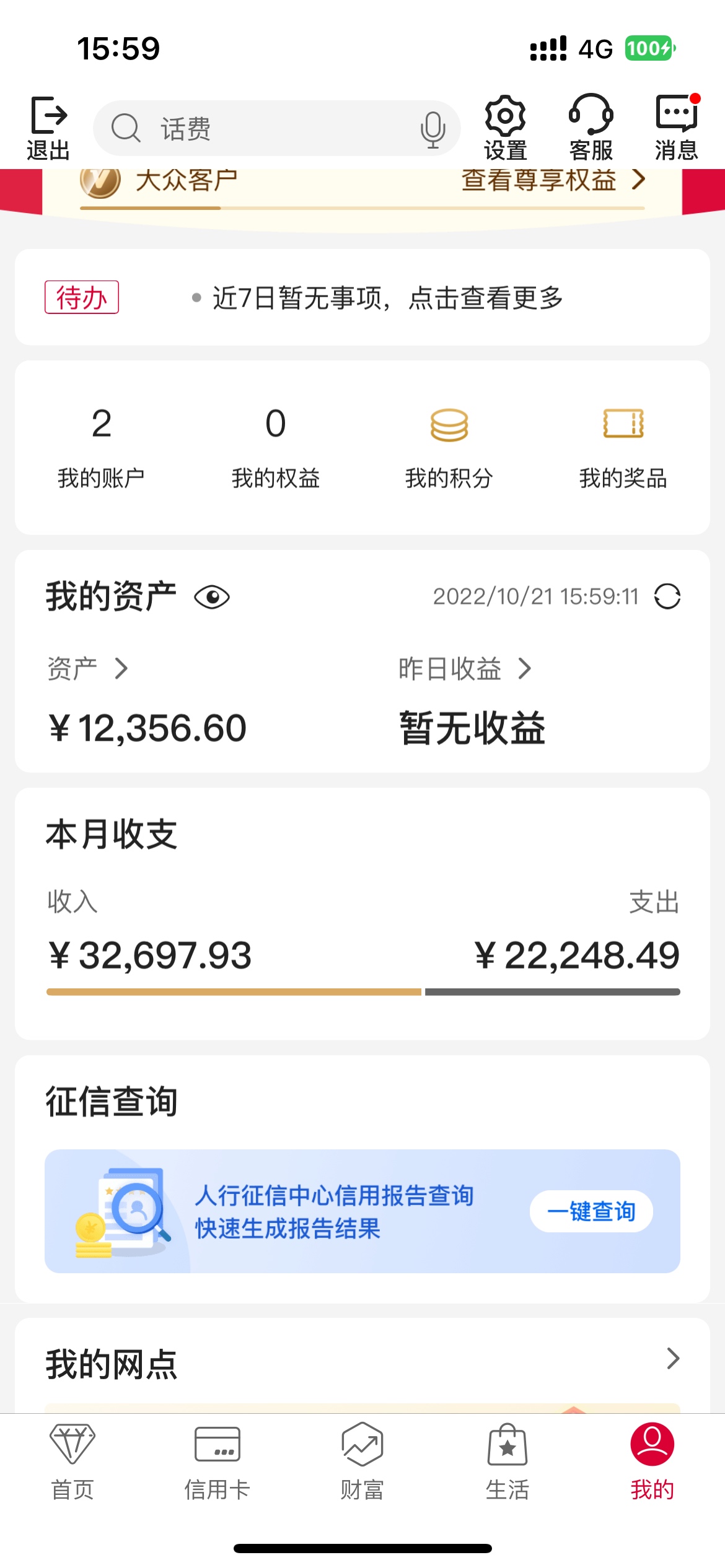725x1568 pixels.
Task: View 查看尊享权益 benefits
Action: (x=553, y=180)
